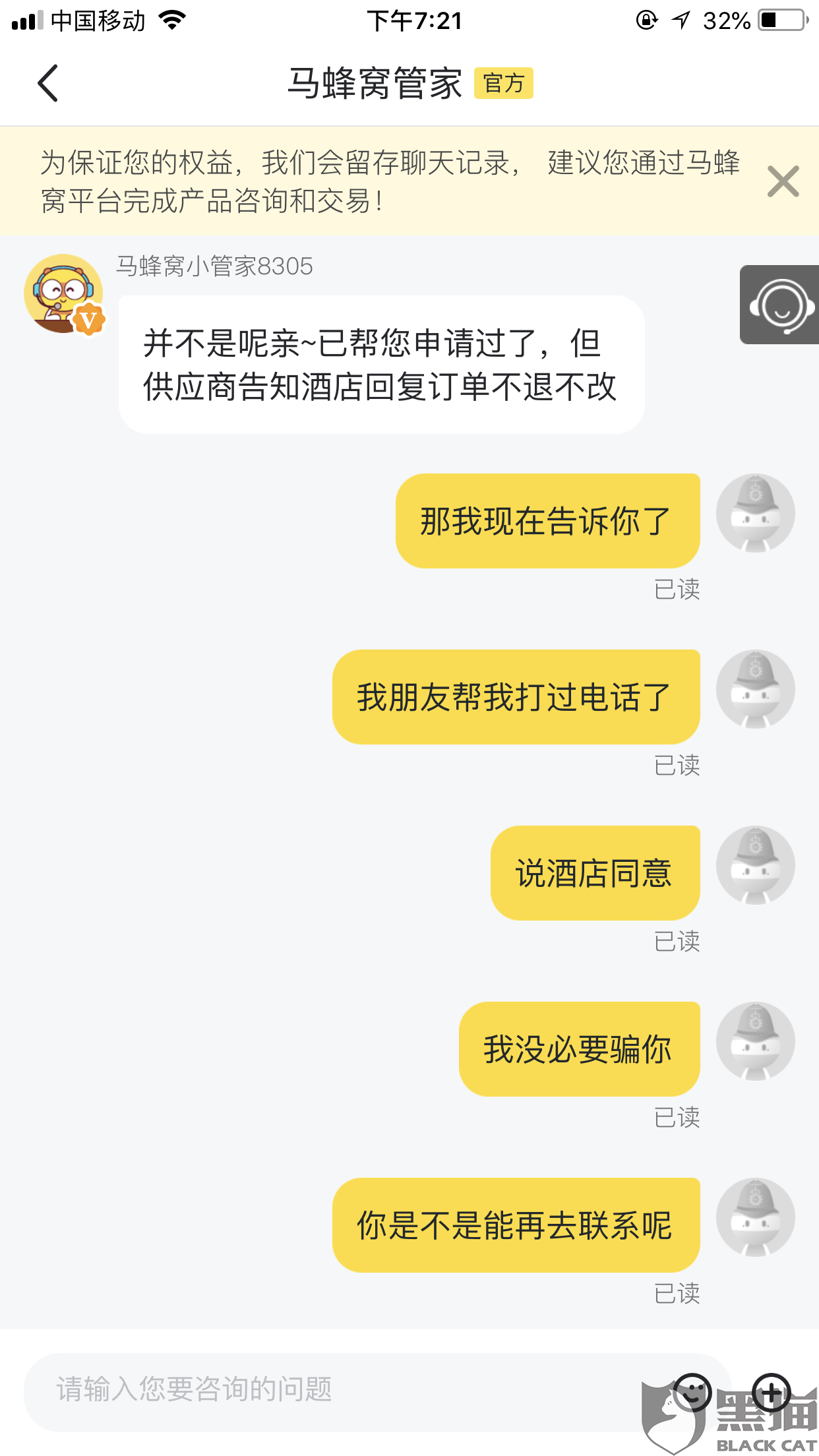Open the customer service headset button
This screenshot has width=819, height=1456.
click(x=780, y=305)
